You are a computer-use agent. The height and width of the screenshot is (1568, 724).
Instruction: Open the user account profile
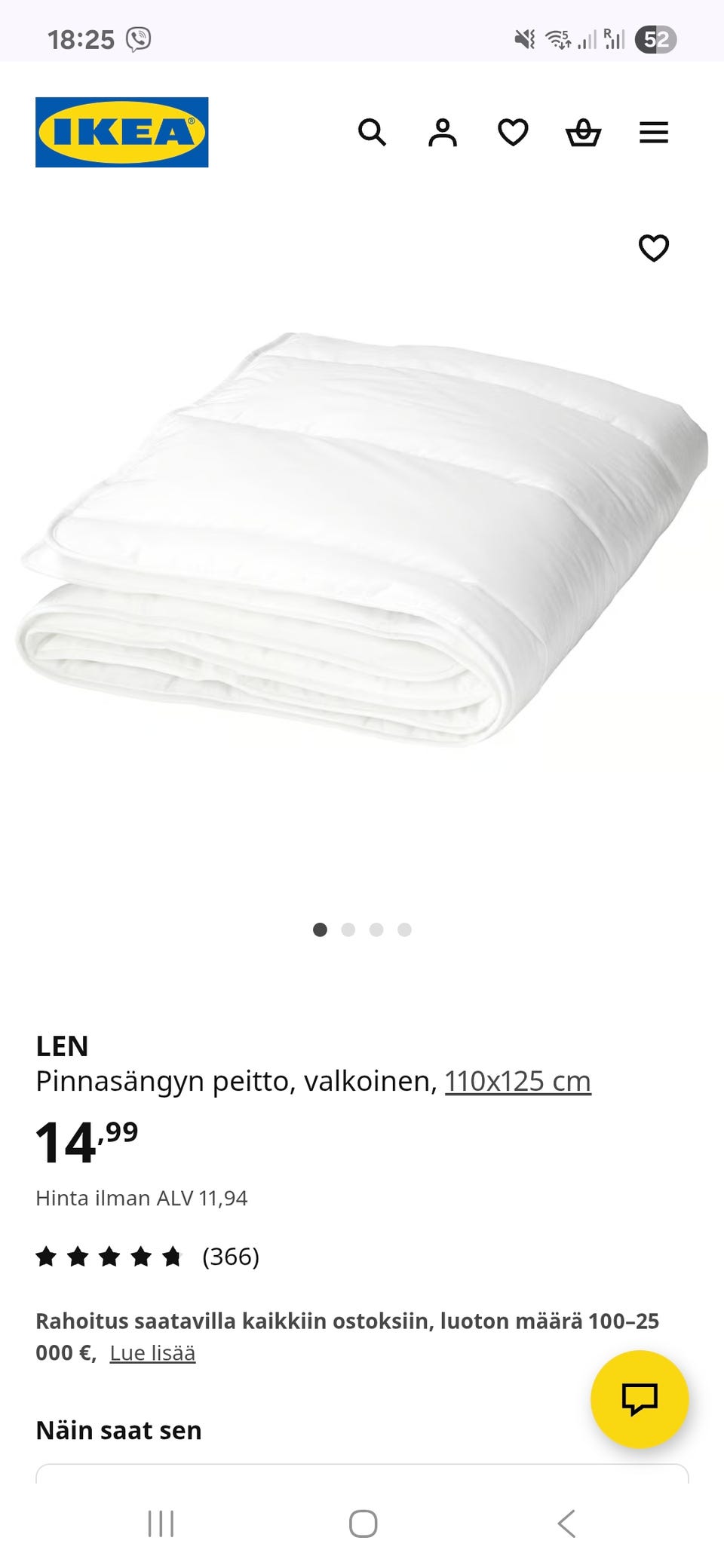point(443,133)
